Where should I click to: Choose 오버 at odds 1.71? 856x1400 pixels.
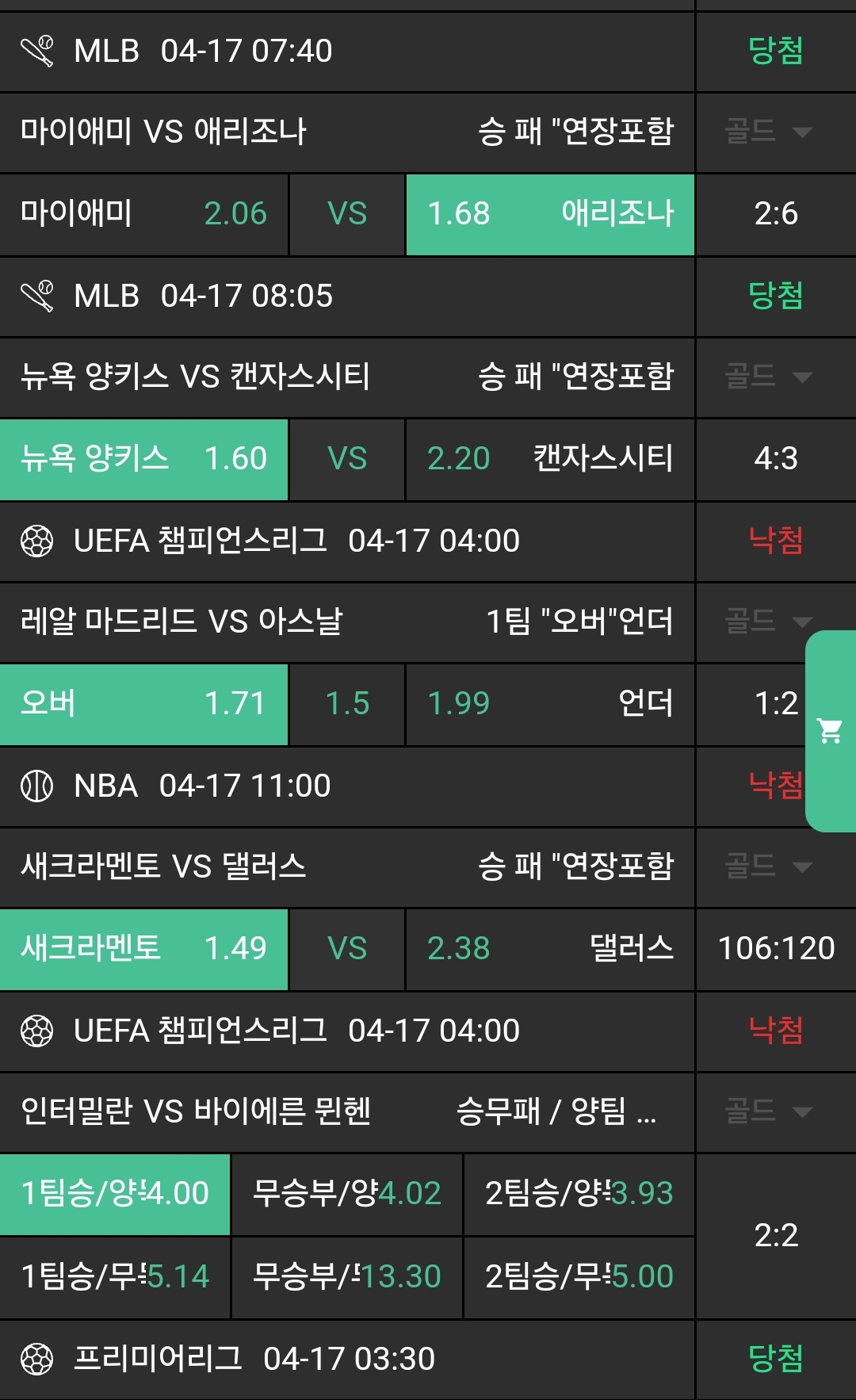click(x=143, y=704)
